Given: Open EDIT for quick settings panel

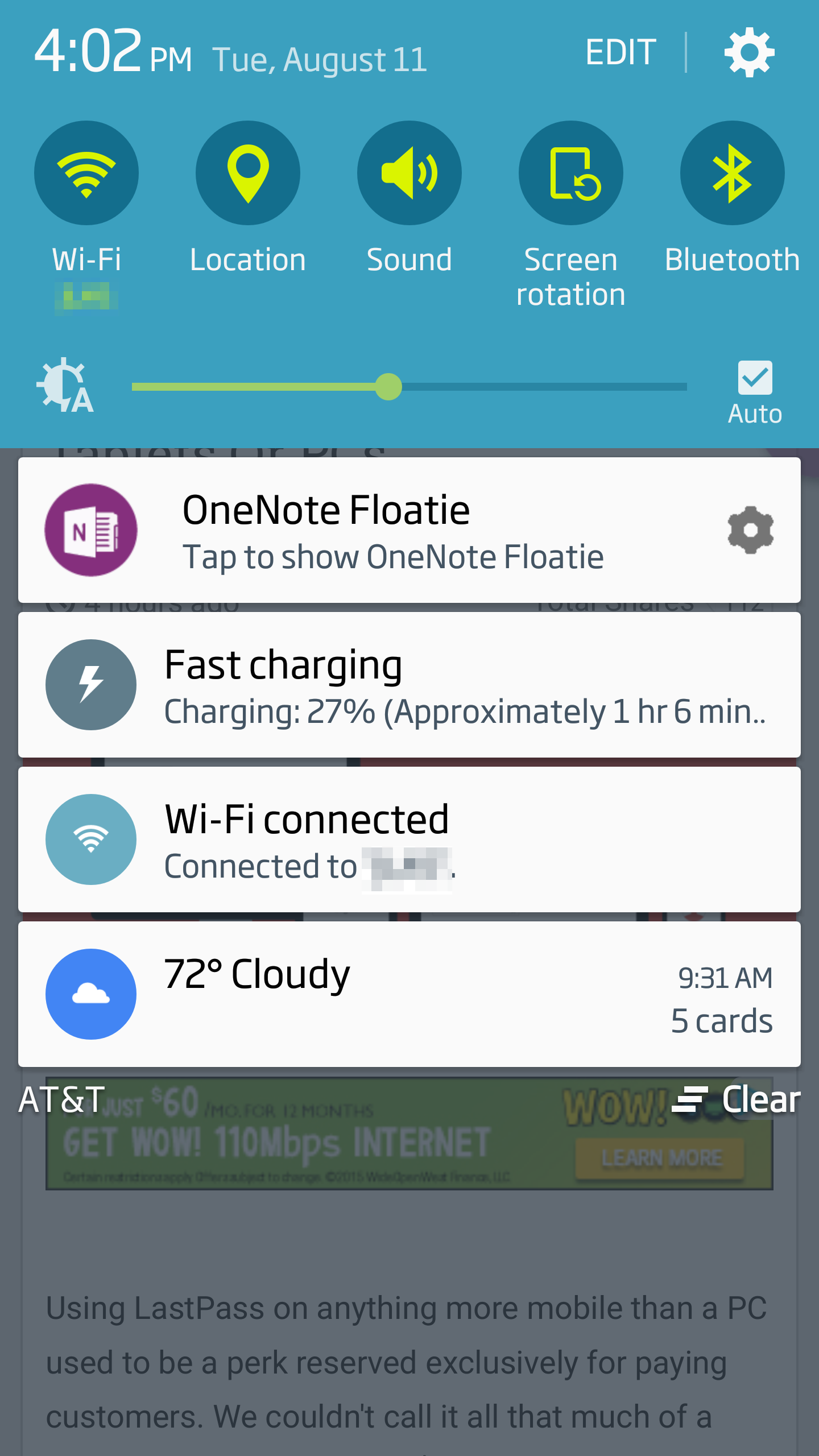Looking at the screenshot, I should [x=621, y=52].
